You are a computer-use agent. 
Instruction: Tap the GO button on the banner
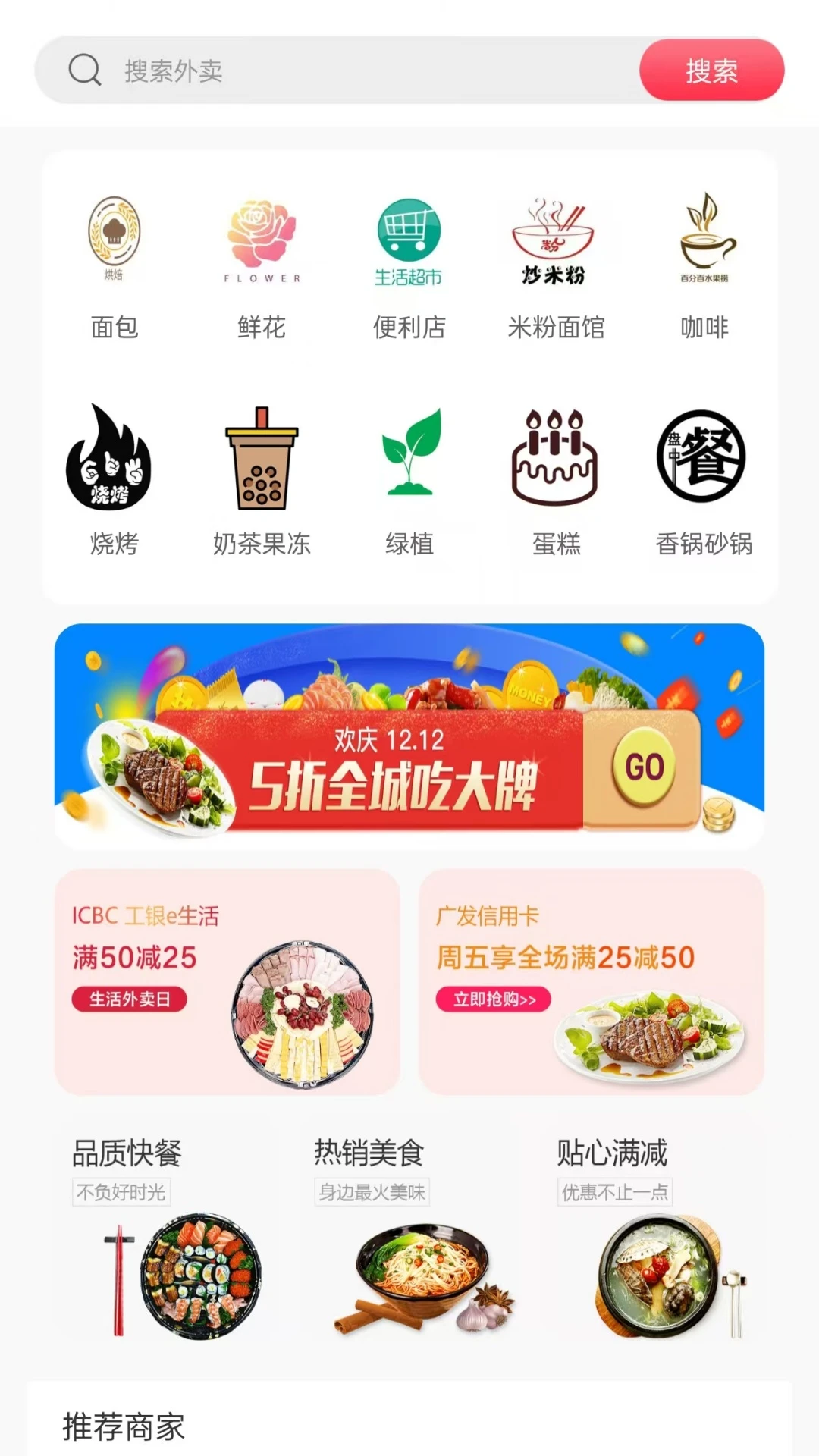click(x=643, y=767)
